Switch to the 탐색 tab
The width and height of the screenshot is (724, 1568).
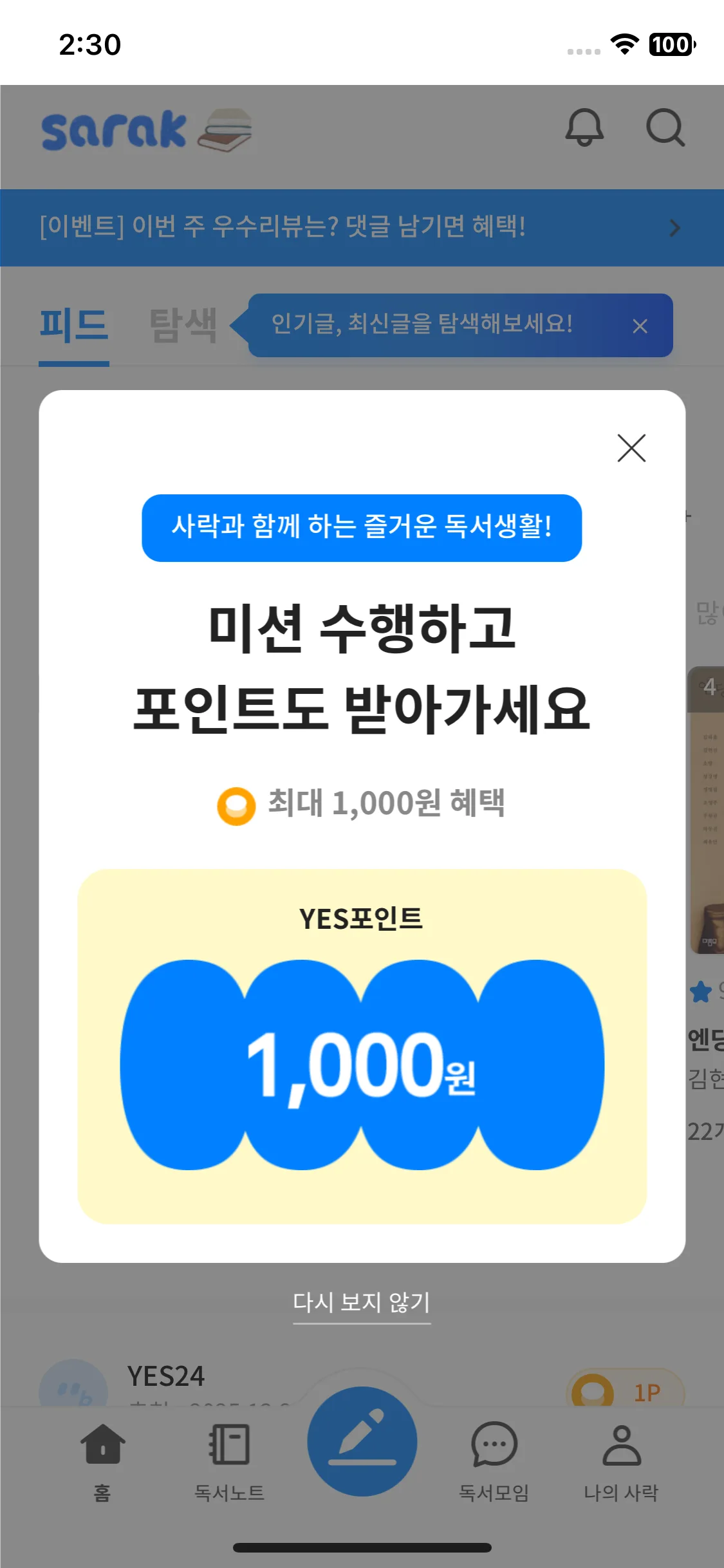click(x=183, y=326)
